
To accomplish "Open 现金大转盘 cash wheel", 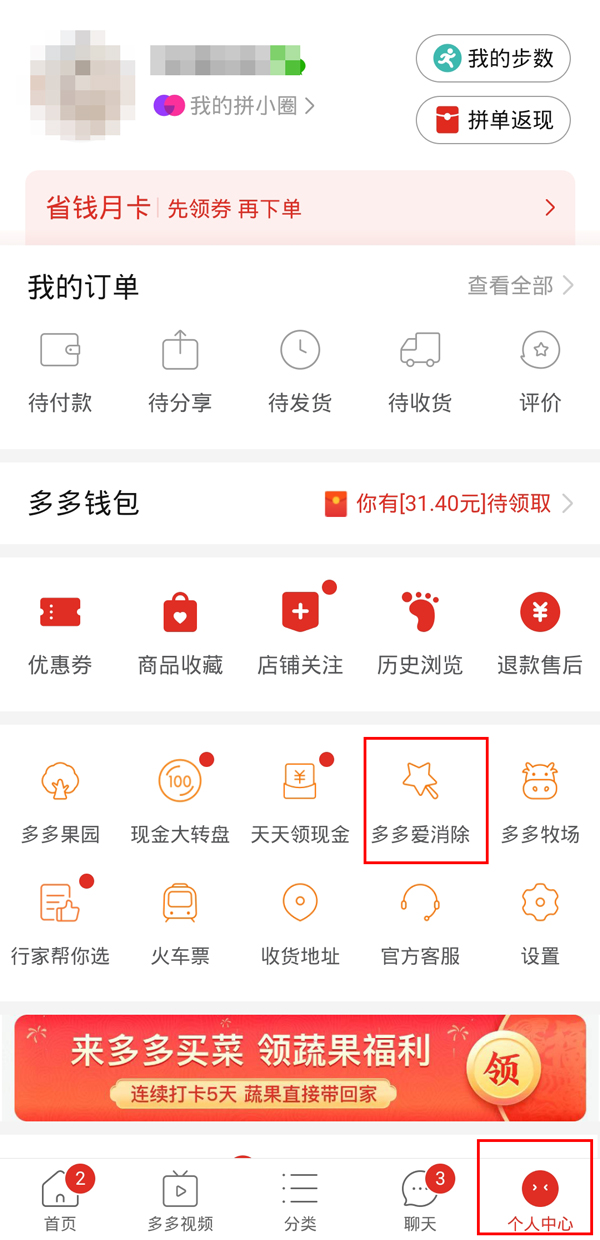I will 180,801.
